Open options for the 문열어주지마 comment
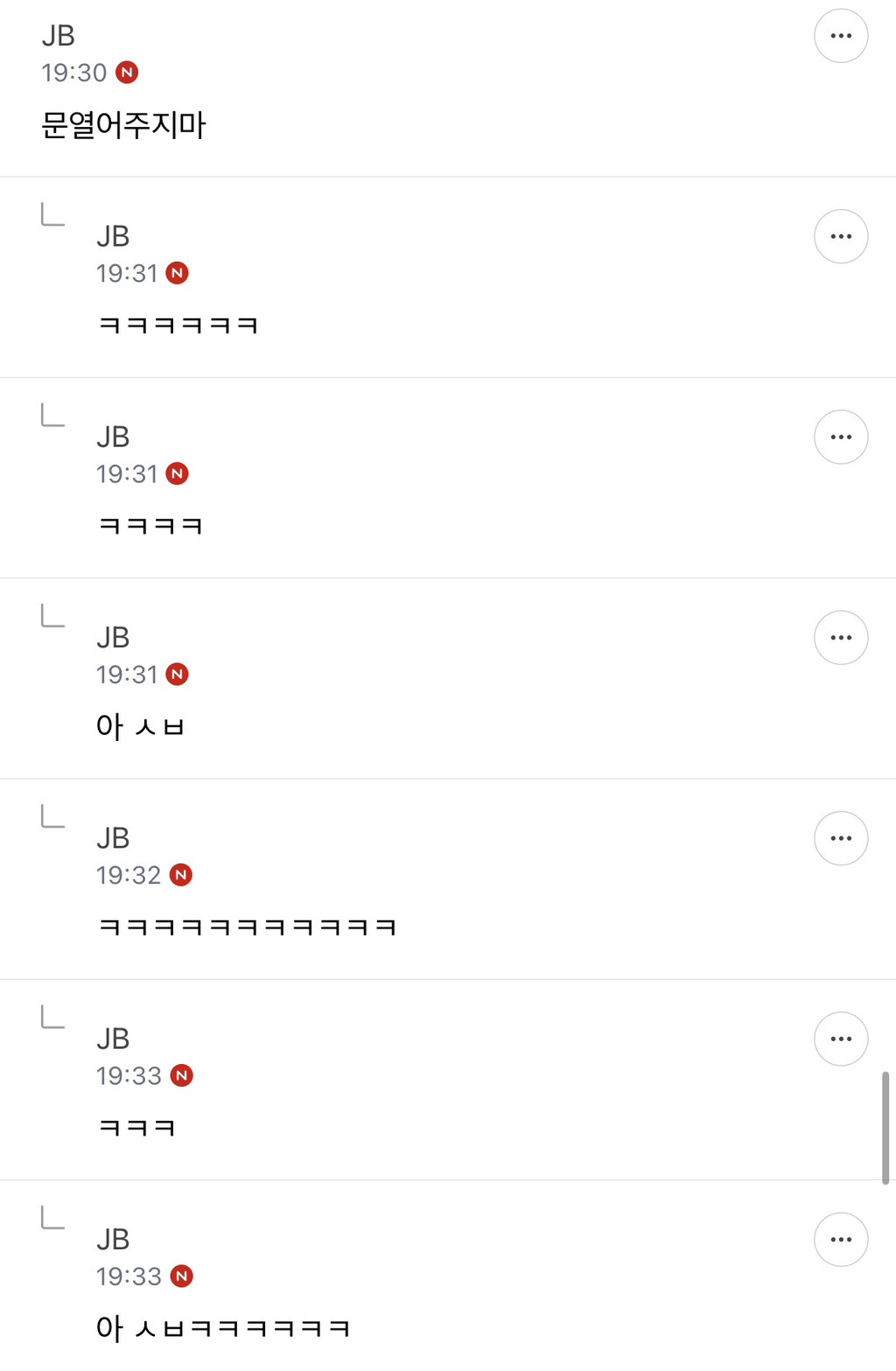 (x=840, y=36)
